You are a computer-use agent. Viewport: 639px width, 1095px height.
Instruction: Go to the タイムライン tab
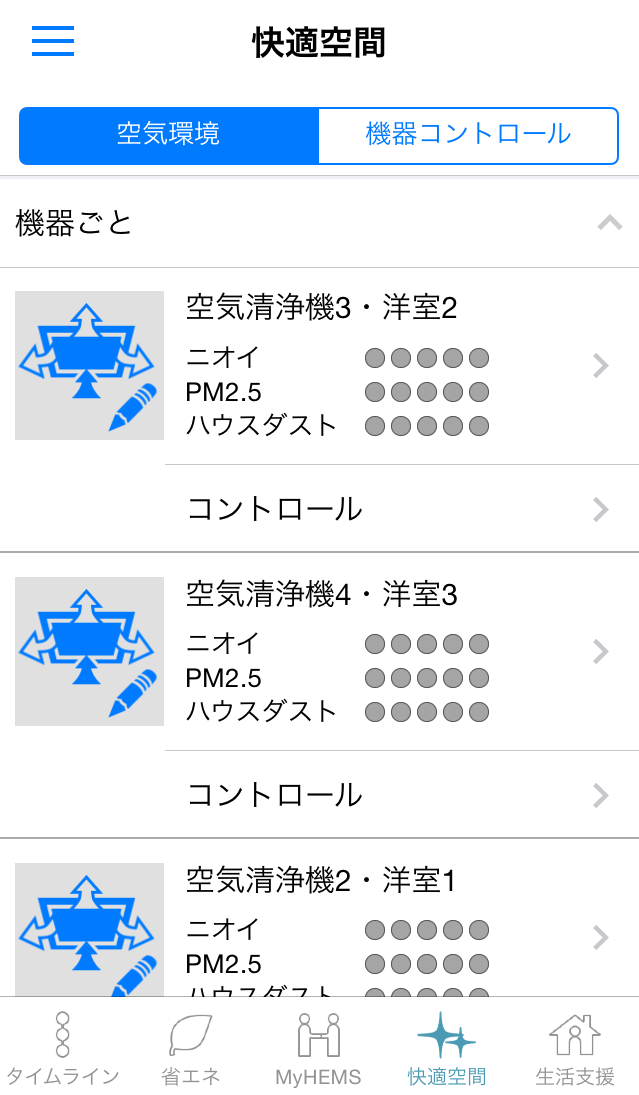point(63,1048)
